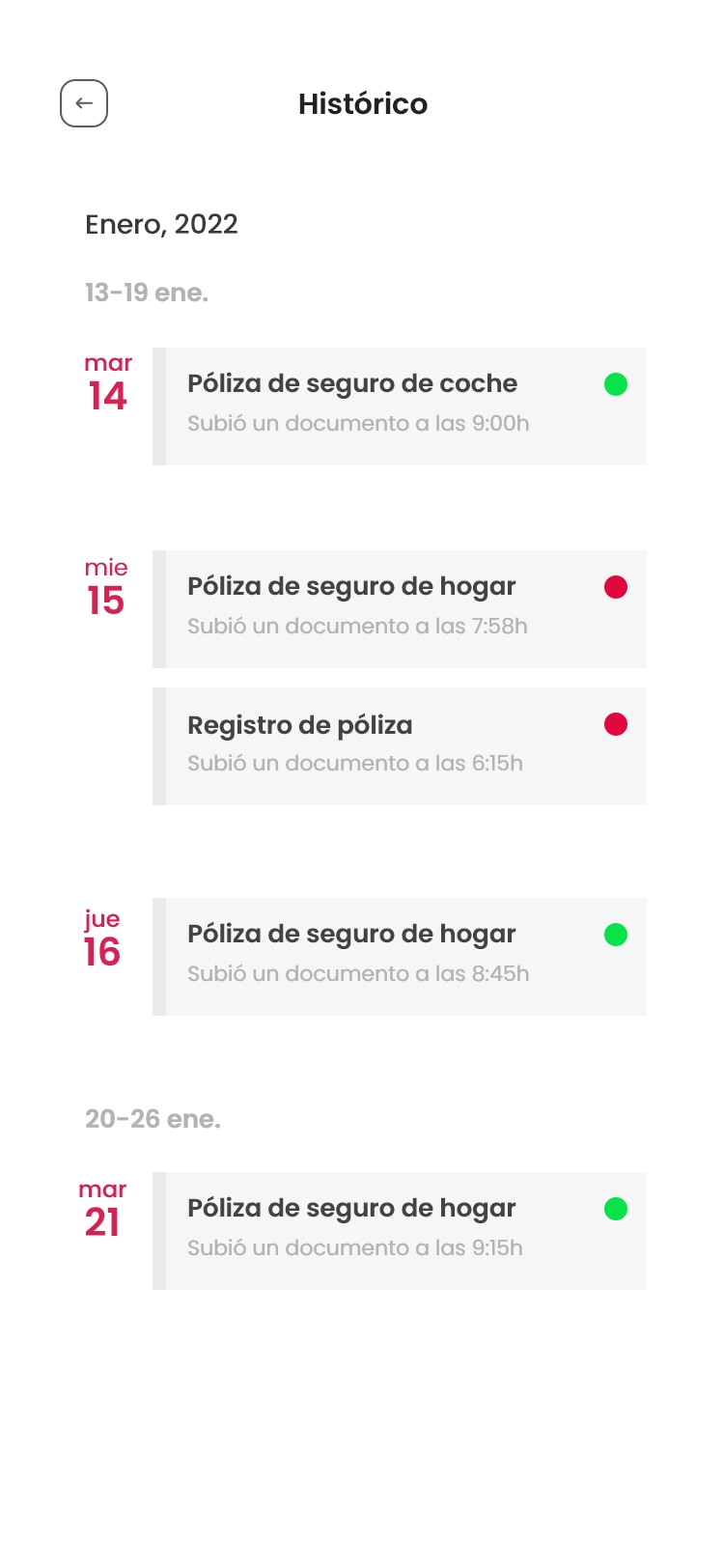Click the back arrow icon

click(84, 102)
